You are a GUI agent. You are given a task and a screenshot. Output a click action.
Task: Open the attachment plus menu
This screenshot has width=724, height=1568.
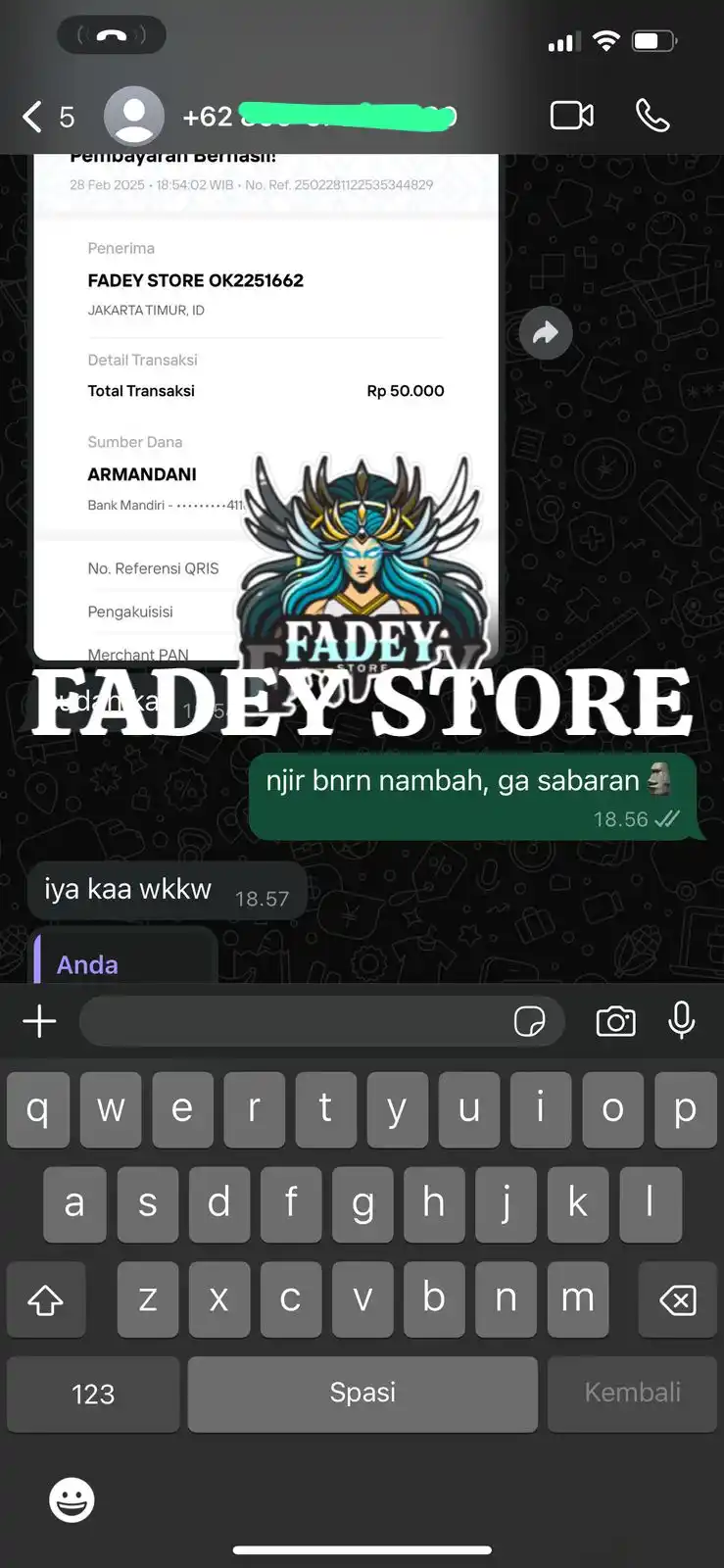coord(39,1021)
